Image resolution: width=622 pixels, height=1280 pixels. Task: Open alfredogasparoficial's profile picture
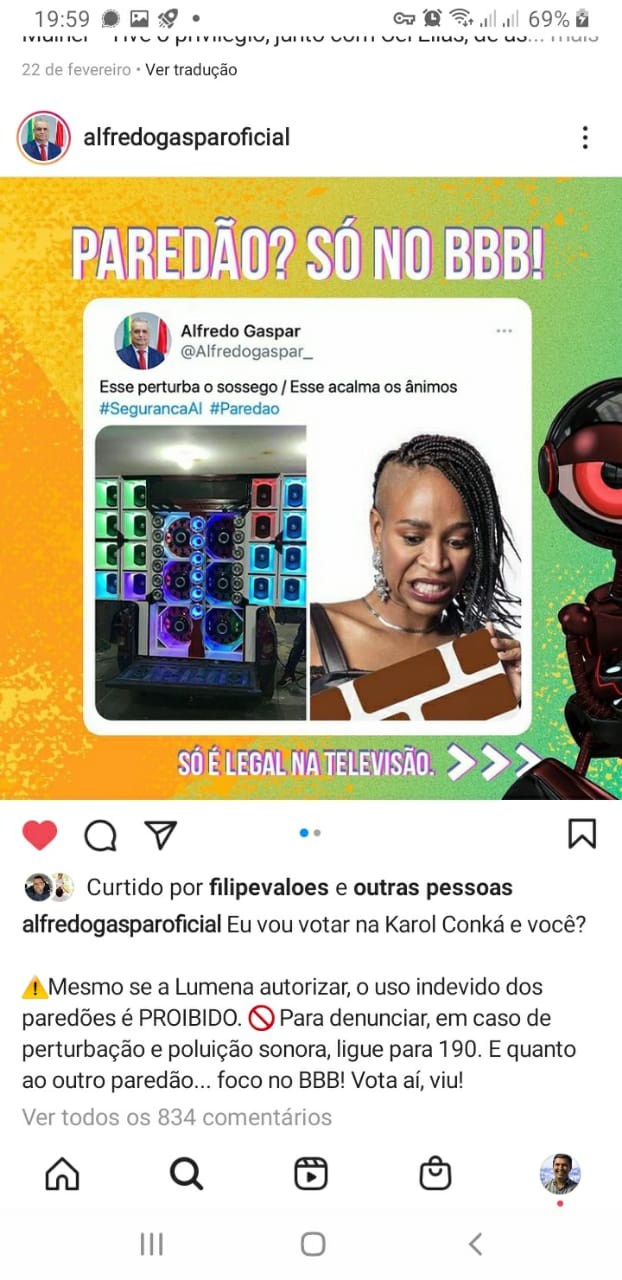[43, 138]
